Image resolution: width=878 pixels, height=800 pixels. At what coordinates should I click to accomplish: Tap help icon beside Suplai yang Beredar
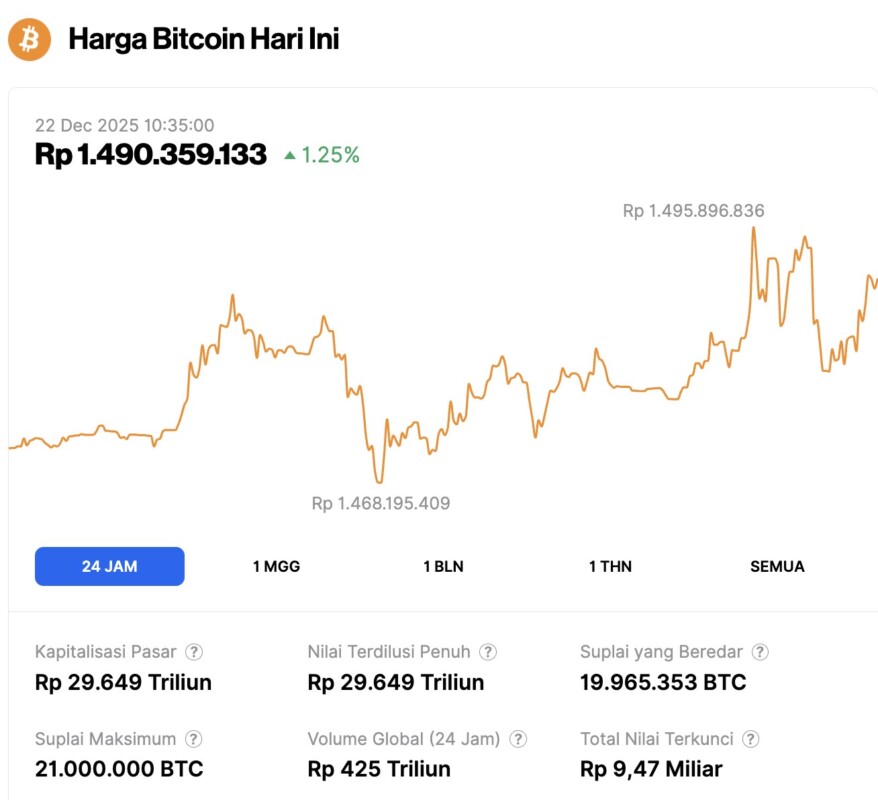tap(760, 652)
